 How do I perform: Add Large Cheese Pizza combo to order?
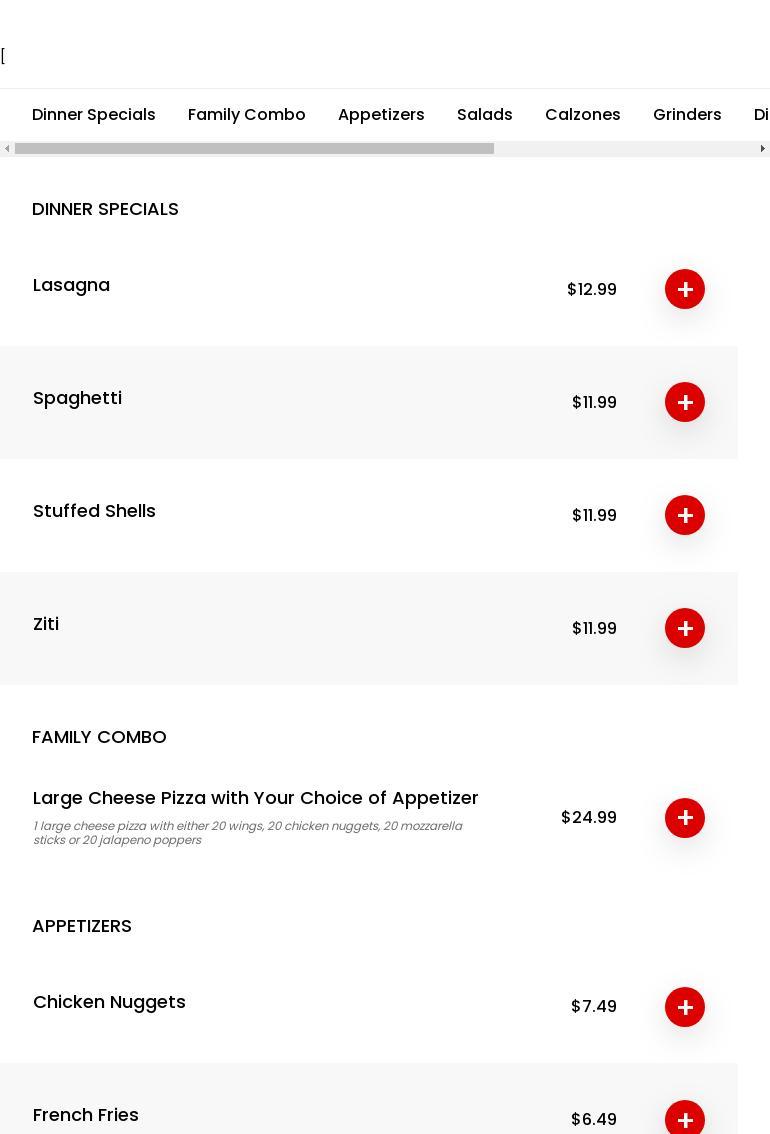point(685,818)
